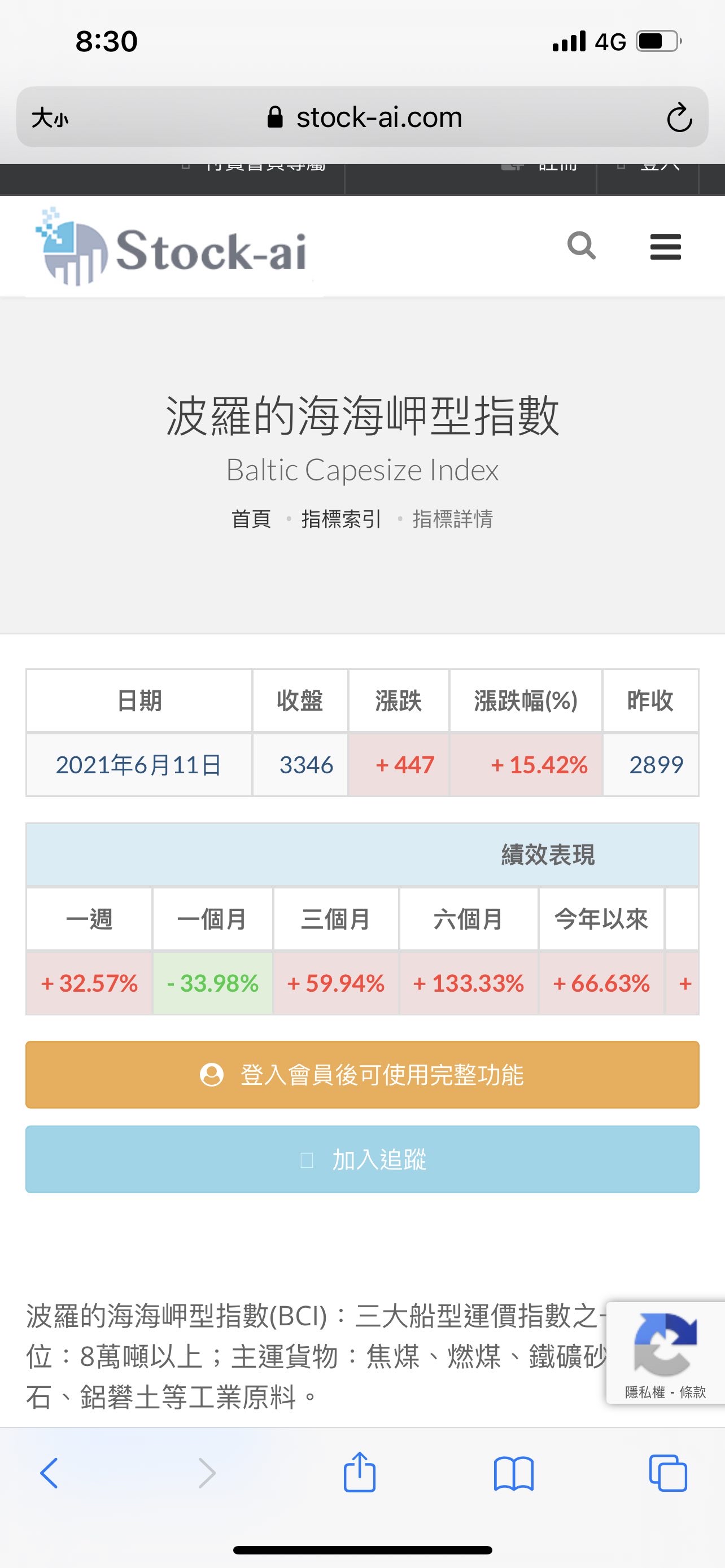This screenshot has width=725, height=1568.
Task: Go to 首頁 via the breadcrumb
Action: [x=250, y=519]
